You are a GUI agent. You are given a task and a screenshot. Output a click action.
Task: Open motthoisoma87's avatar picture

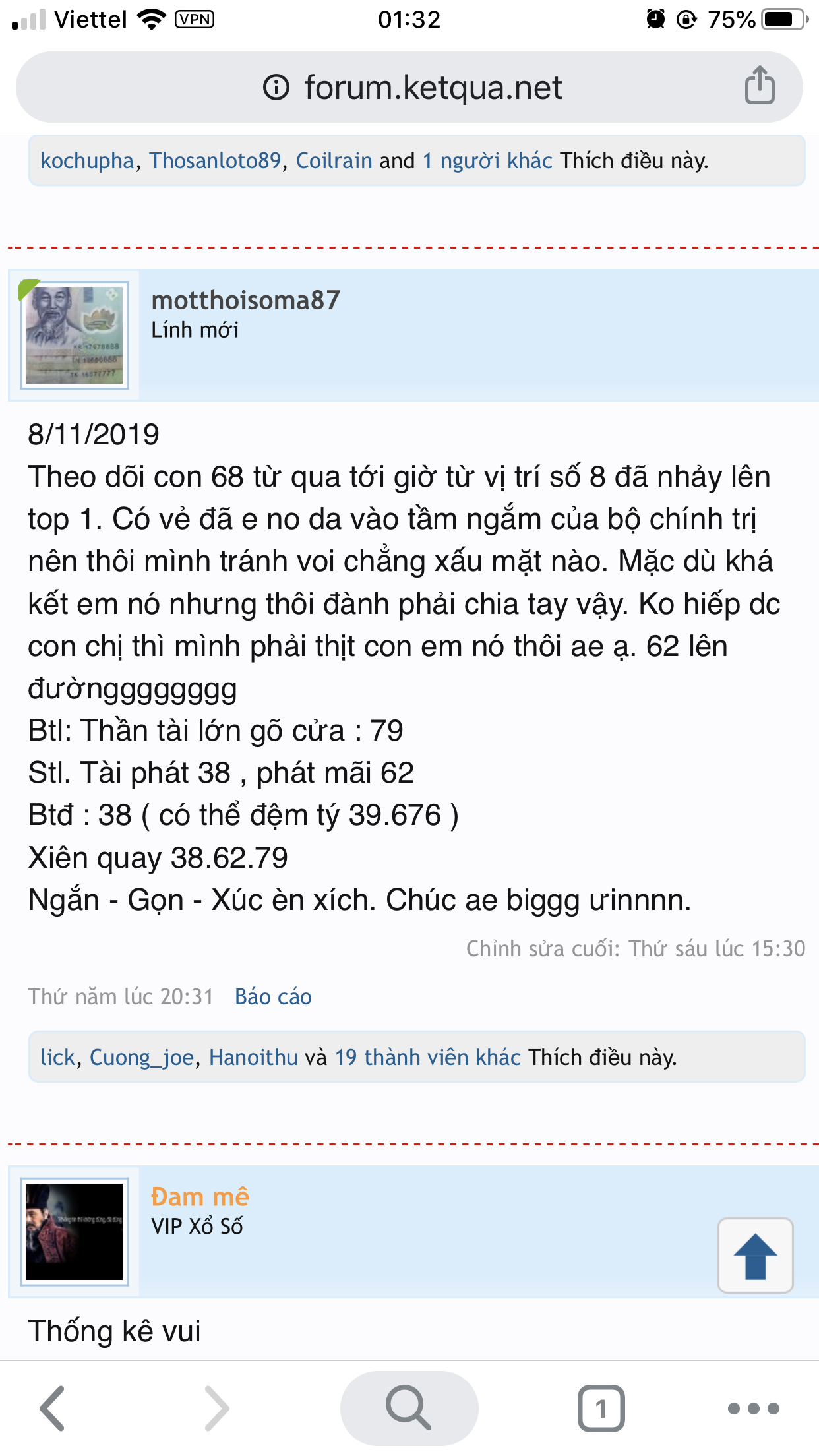pos(75,335)
